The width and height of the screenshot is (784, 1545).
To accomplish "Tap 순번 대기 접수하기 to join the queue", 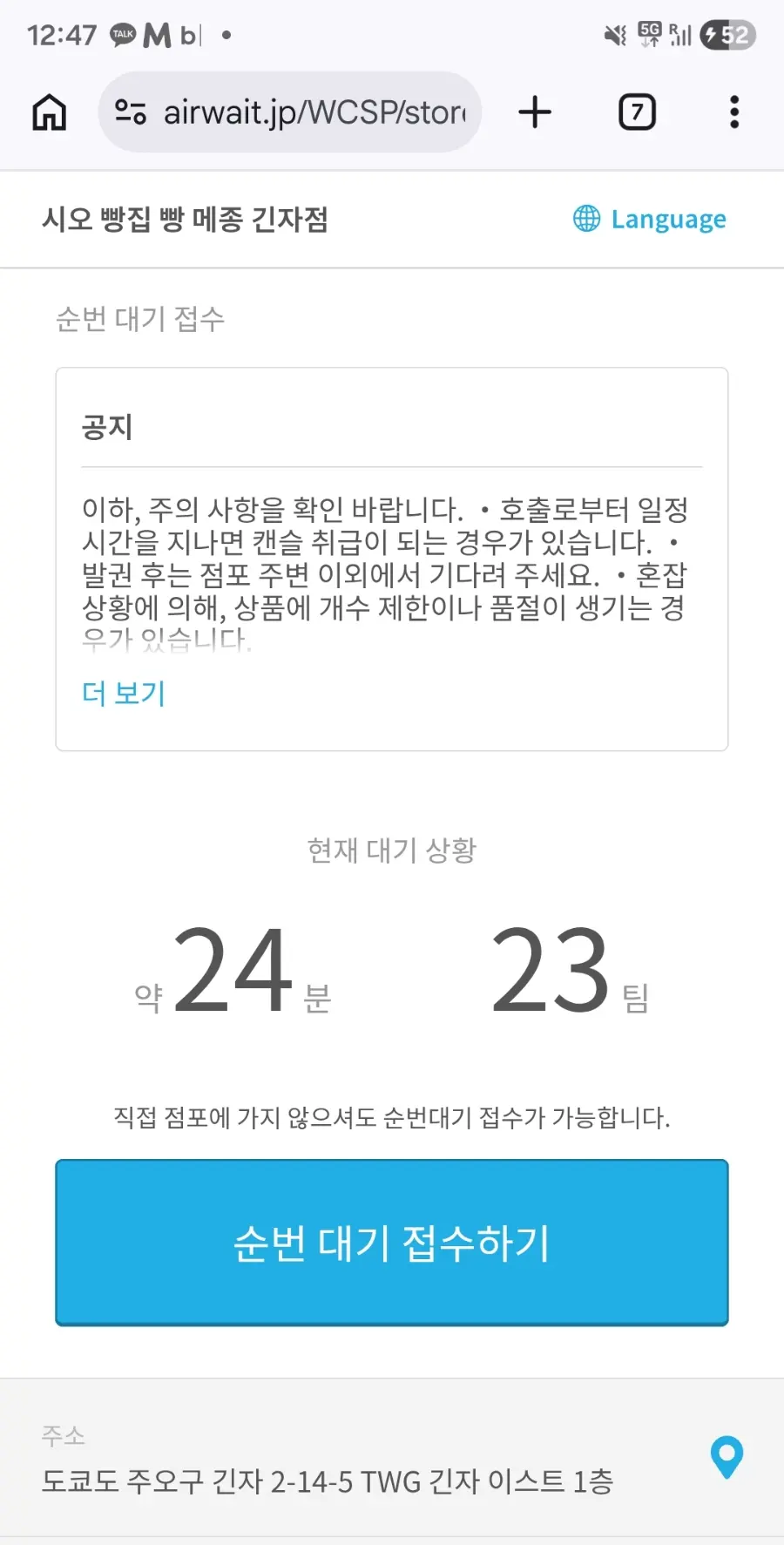I will point(392,1243).
